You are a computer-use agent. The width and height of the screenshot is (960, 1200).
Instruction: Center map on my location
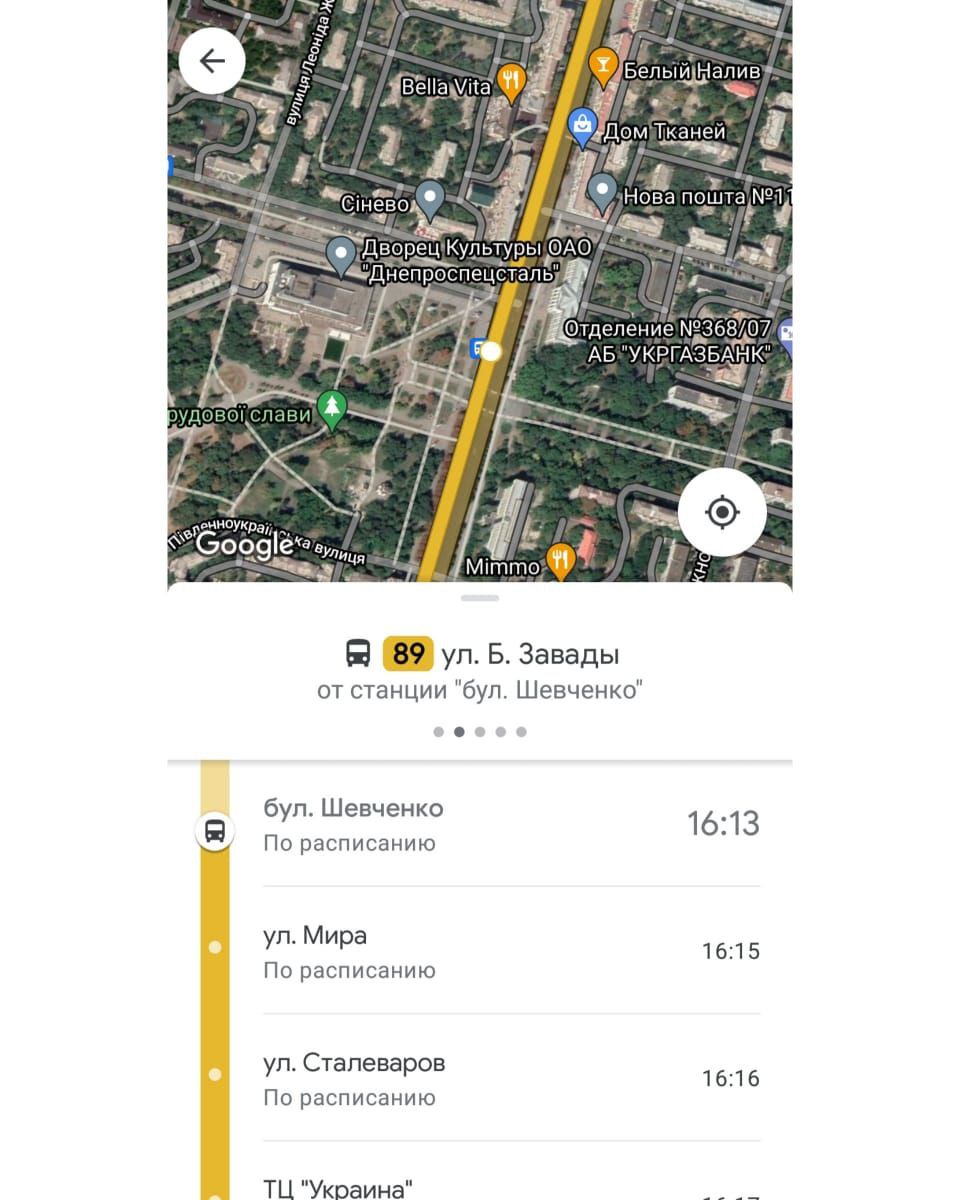pos(721,512)
